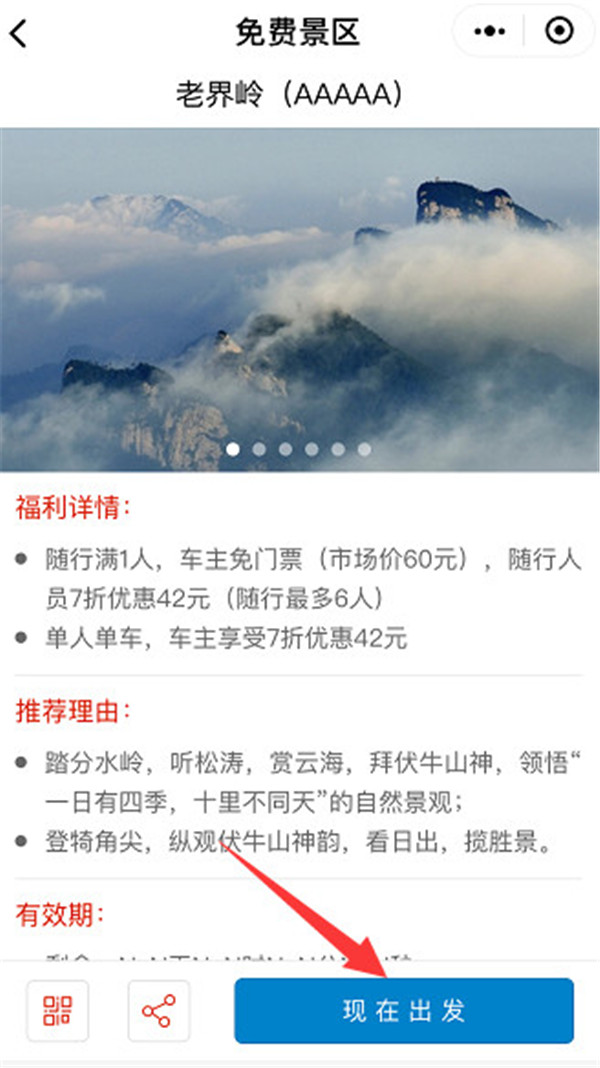Close the mini program with the circle icon

point(559,32)
